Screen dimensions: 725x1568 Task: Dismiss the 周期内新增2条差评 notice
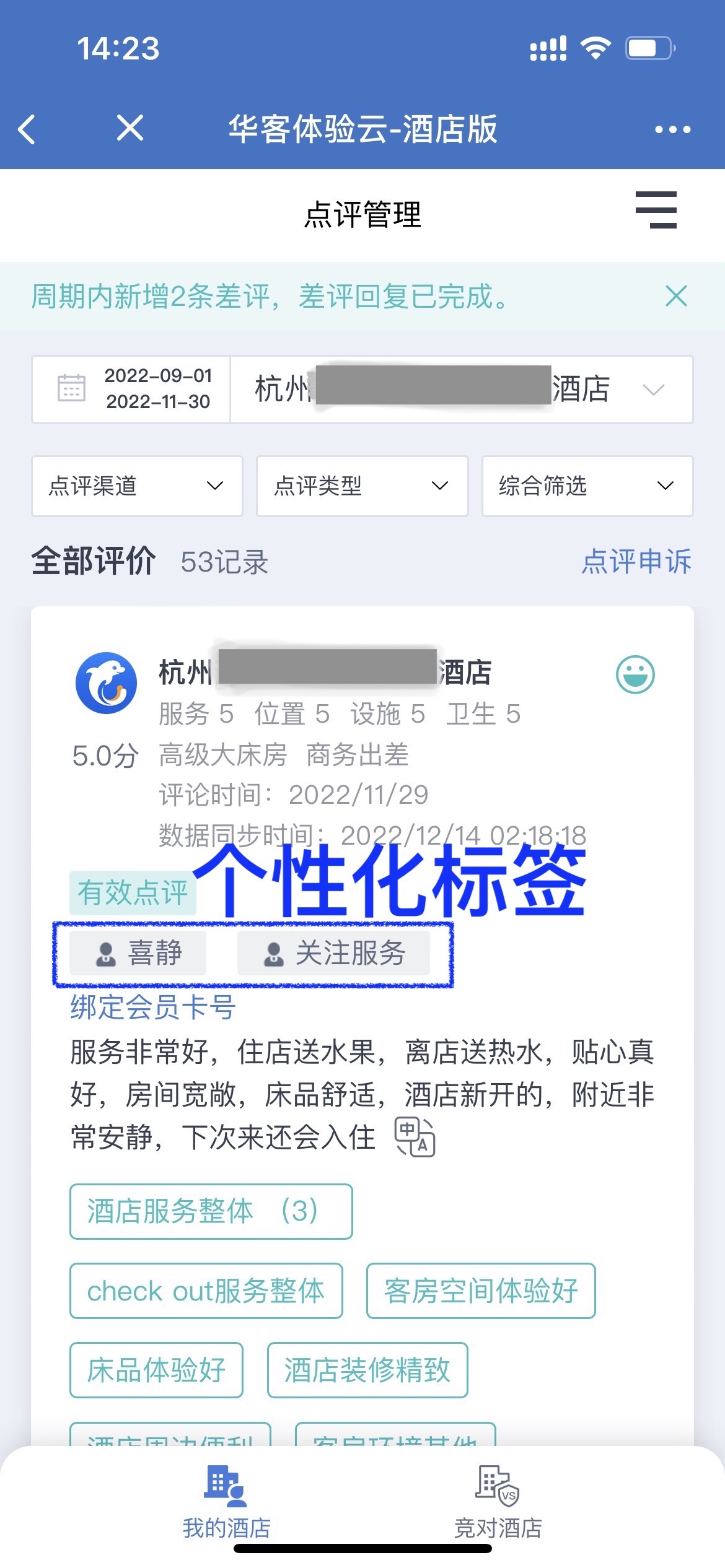point(676,296)
